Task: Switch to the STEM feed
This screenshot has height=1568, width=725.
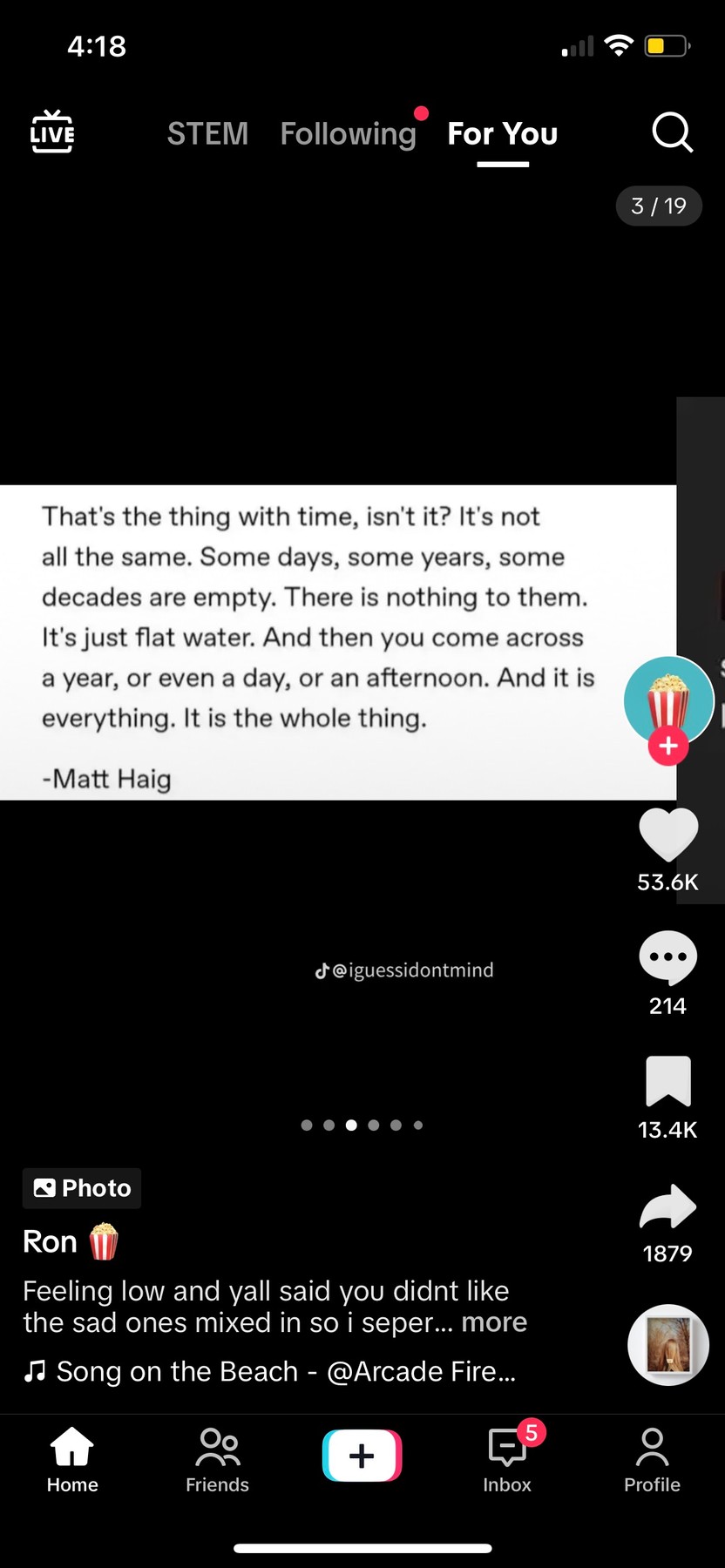Action: (x=207, y=133)
